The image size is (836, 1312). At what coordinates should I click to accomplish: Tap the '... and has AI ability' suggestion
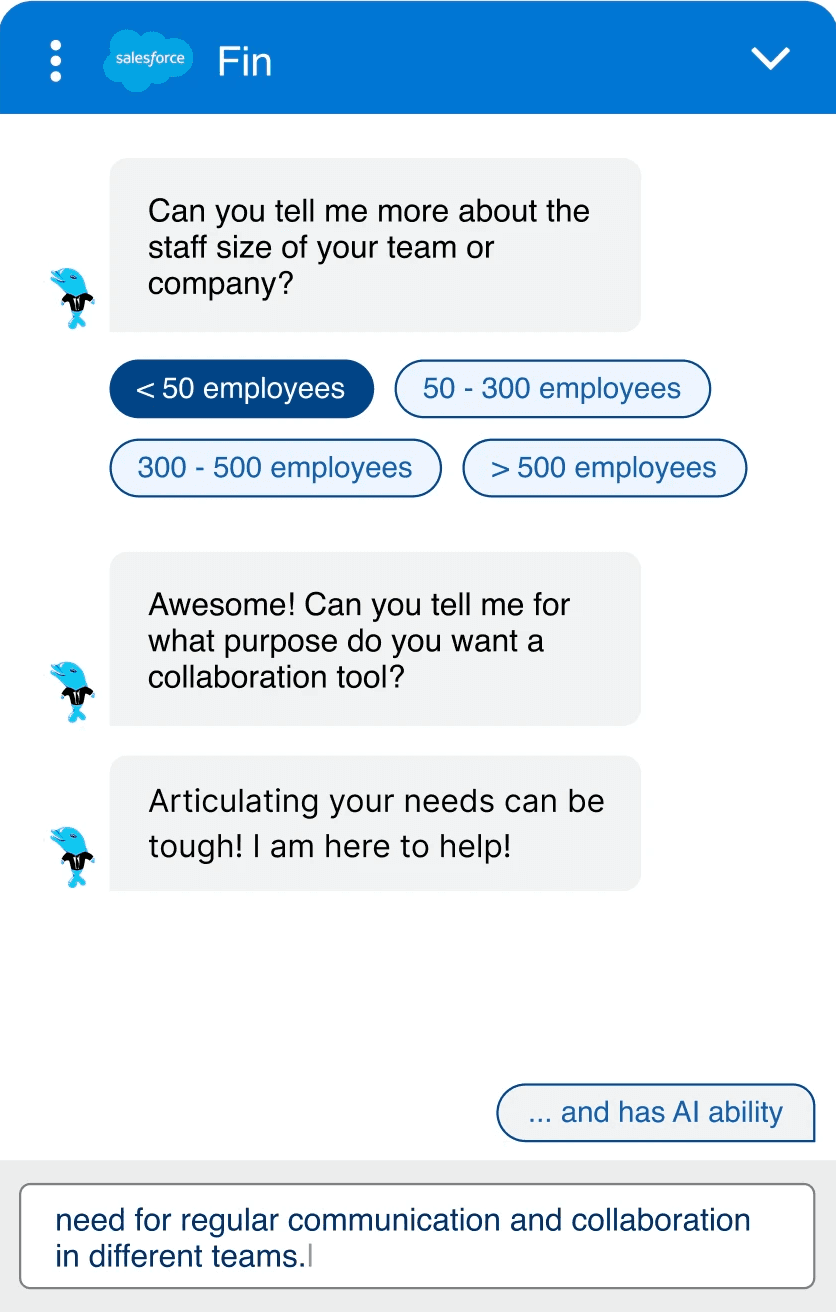[656, 1113]
